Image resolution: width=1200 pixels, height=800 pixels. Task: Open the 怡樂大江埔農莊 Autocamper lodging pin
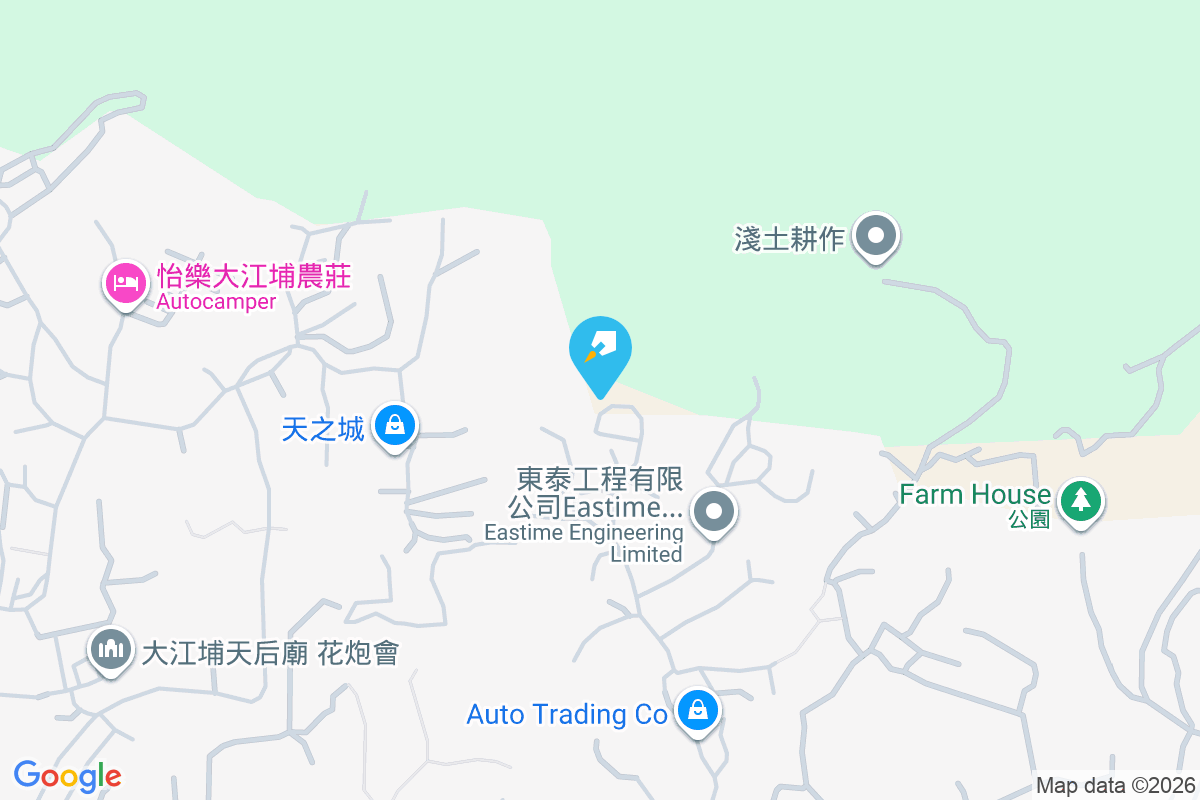point(125,283)
